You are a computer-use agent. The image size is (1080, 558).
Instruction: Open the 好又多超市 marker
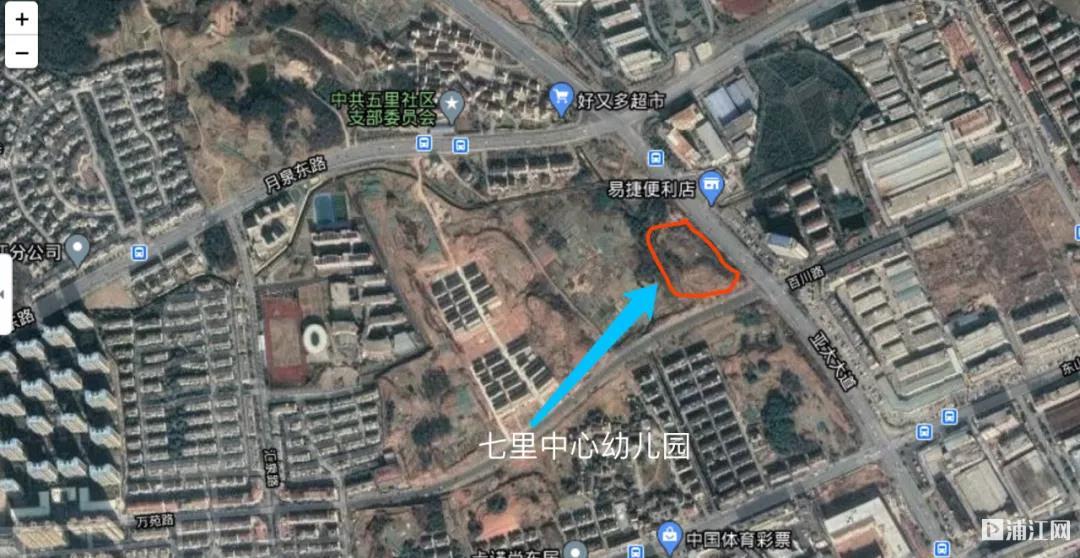point(562,98)
